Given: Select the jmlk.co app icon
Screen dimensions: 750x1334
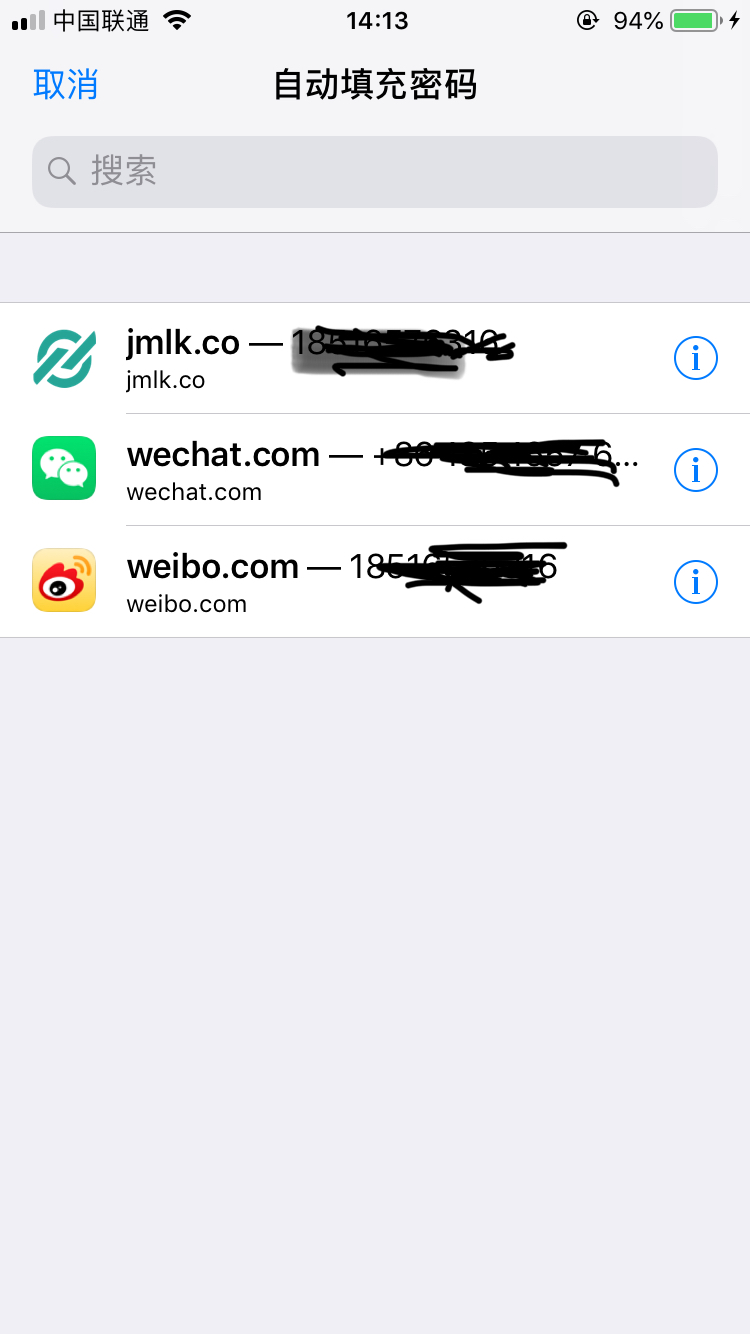Looking at the screenshot, I should click(64, 356).
